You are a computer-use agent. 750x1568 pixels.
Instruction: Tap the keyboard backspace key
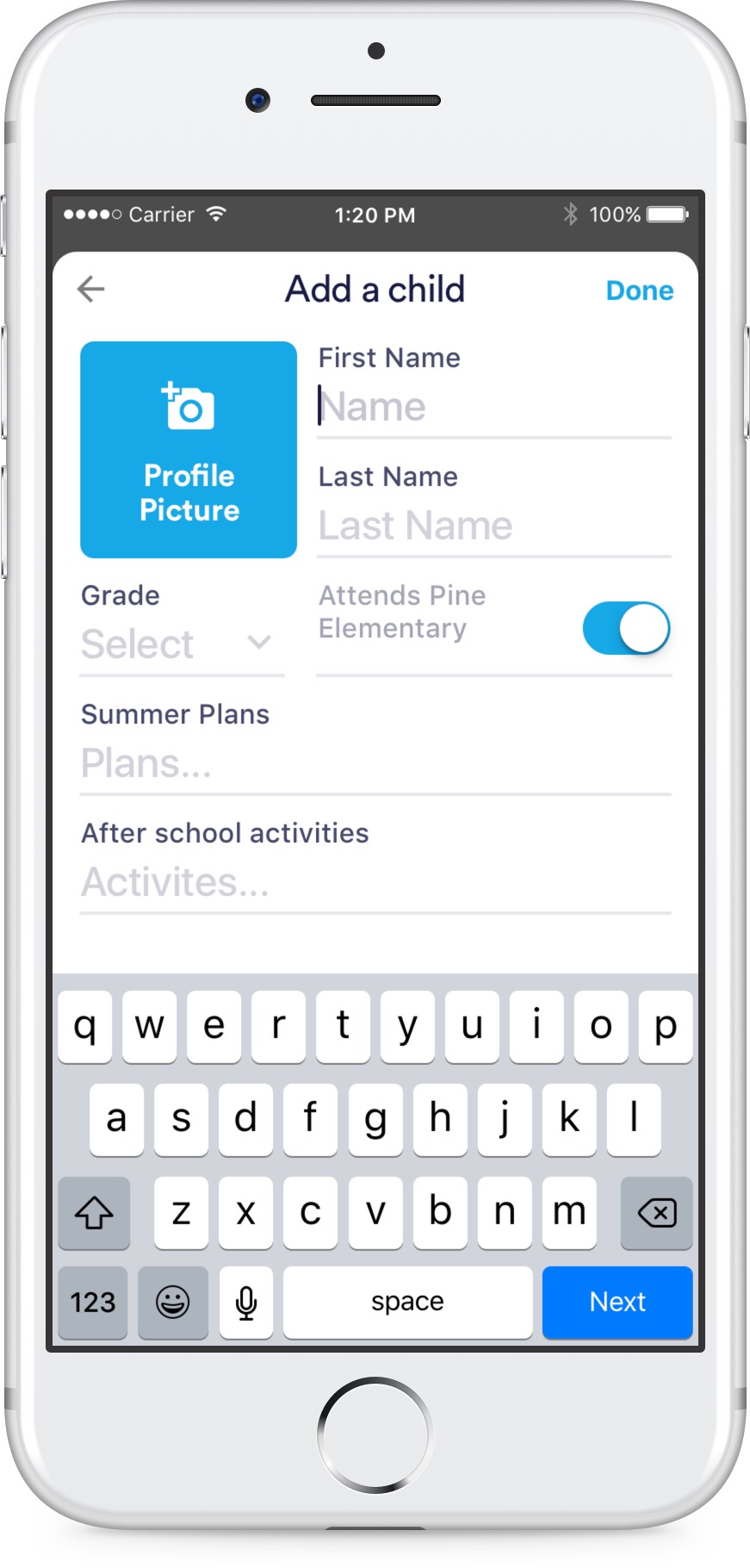656,1213
